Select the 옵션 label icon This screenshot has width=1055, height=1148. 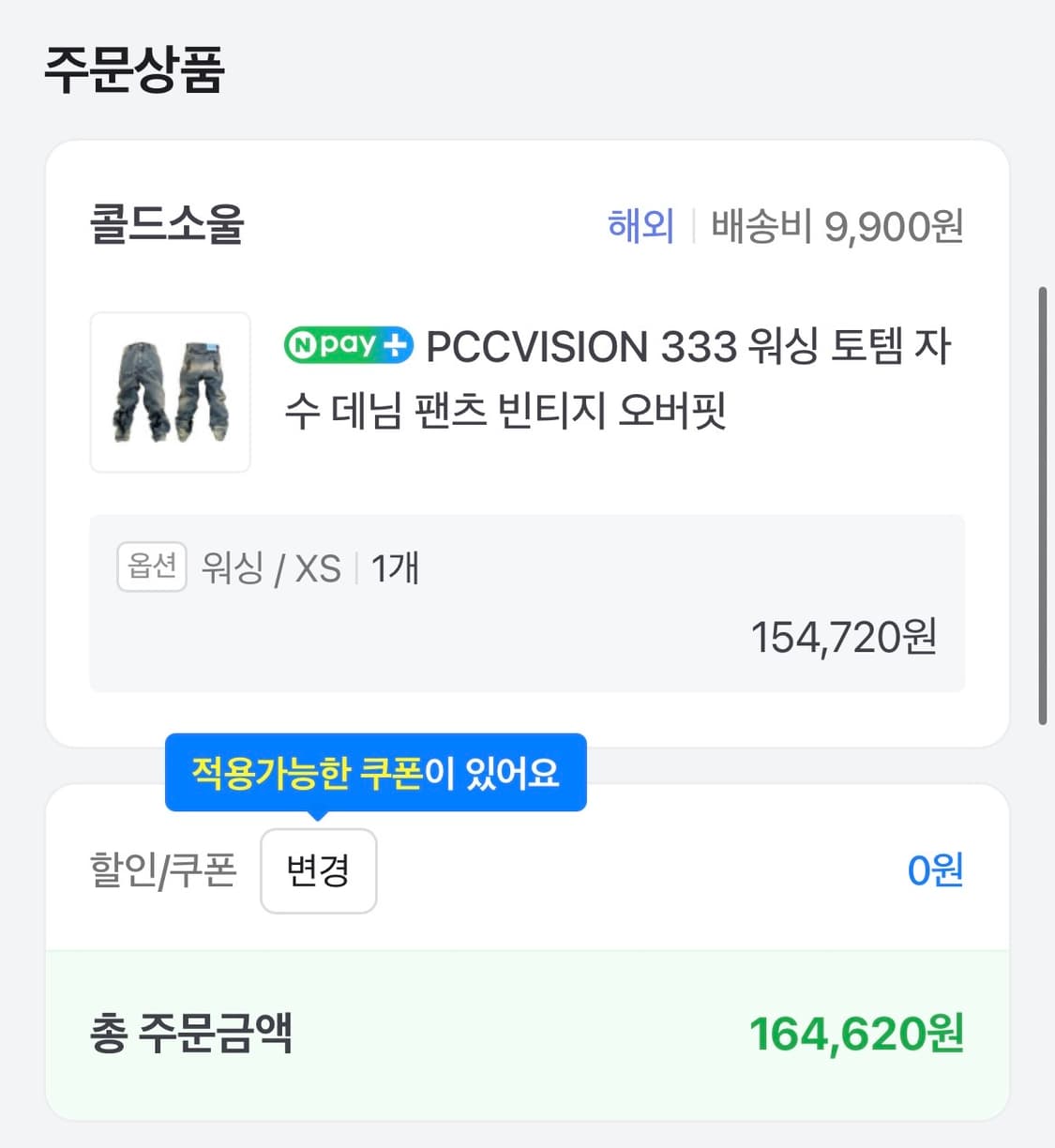[x=151, y=566]
